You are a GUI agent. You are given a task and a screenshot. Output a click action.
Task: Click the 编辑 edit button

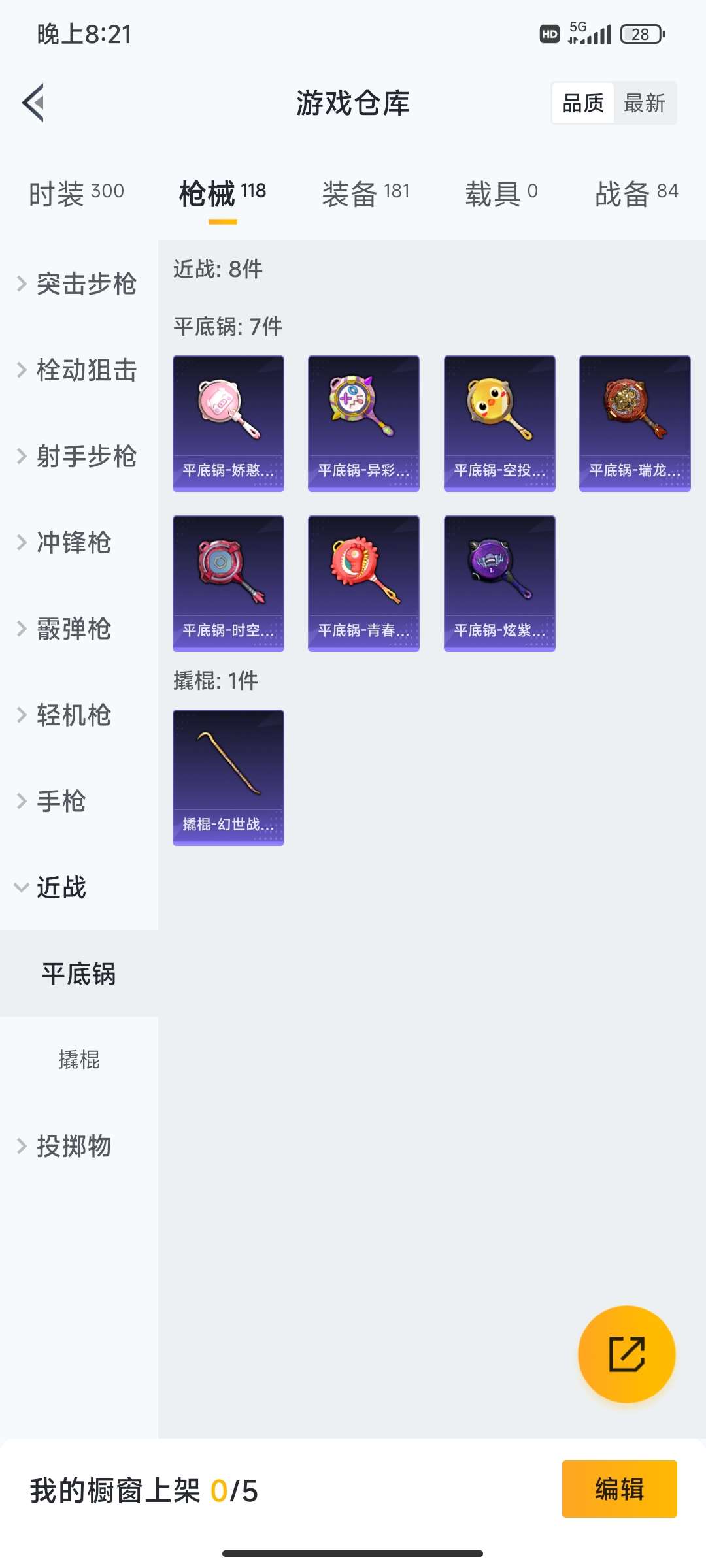click(618, 1490)
